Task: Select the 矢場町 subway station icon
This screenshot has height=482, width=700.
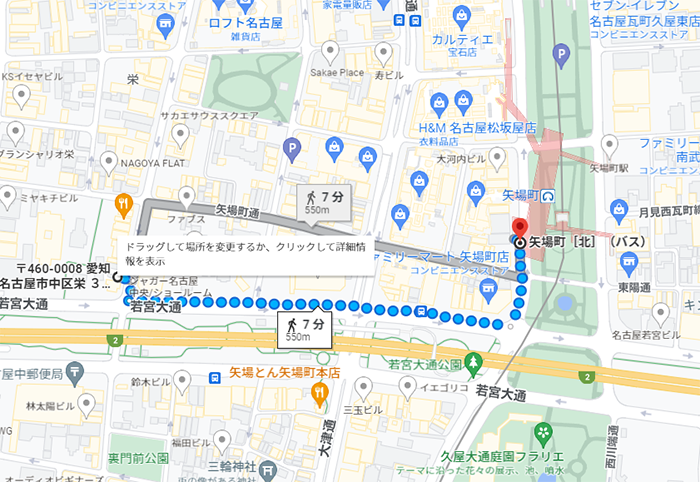Action: pyautogui.click(x=549, y=196)
